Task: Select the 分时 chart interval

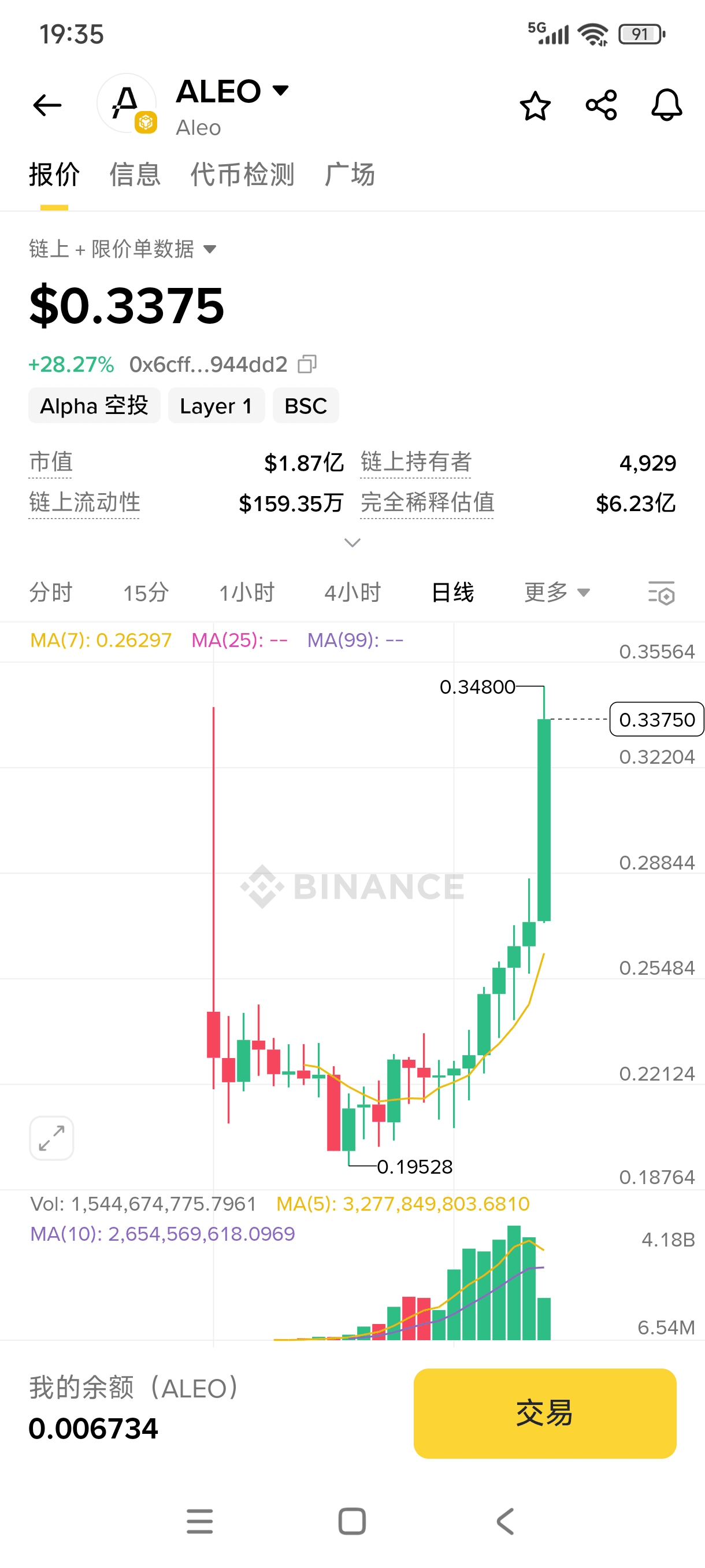Action: [x=50, y=592]
